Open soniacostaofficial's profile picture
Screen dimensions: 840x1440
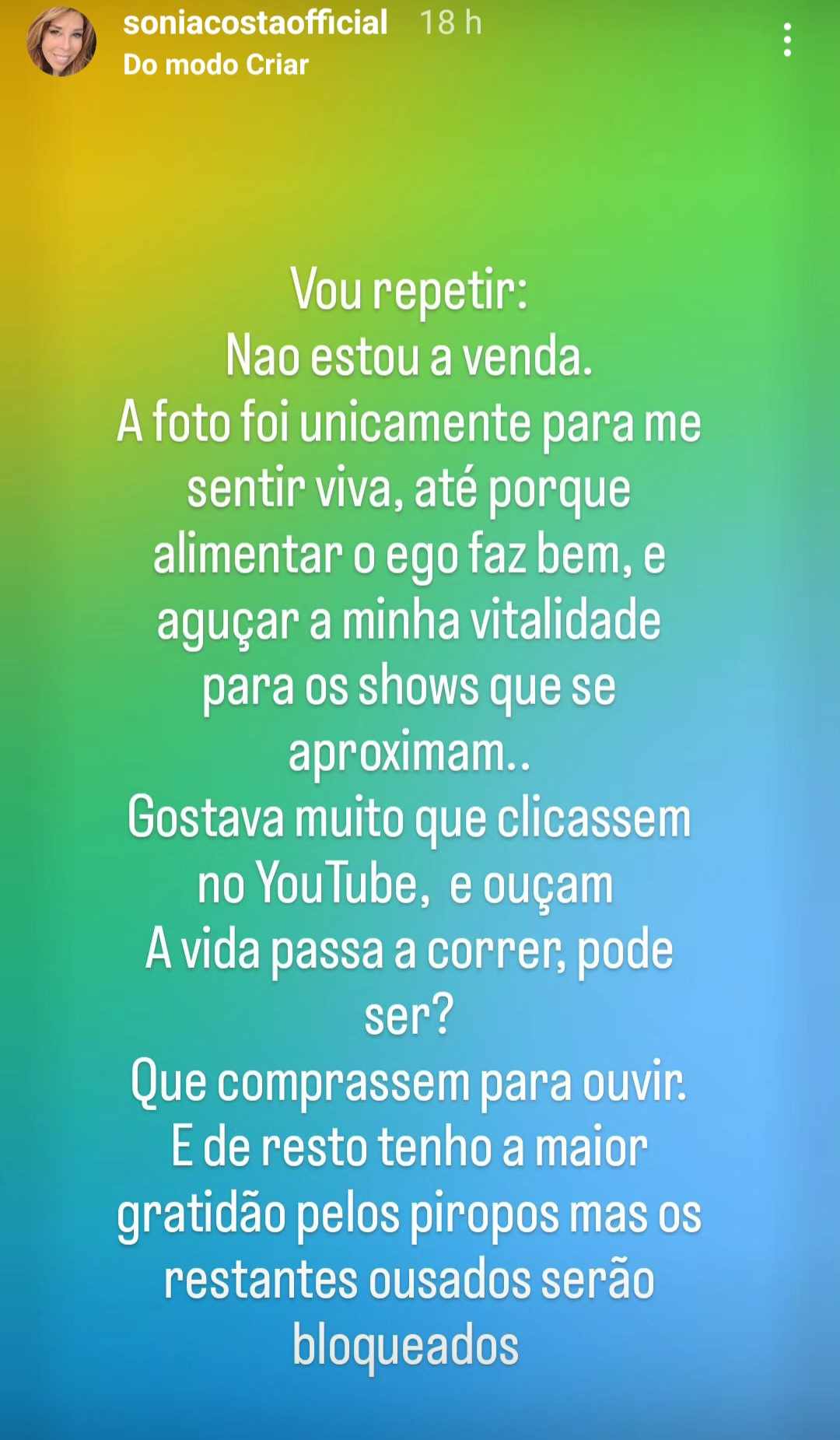61,43
